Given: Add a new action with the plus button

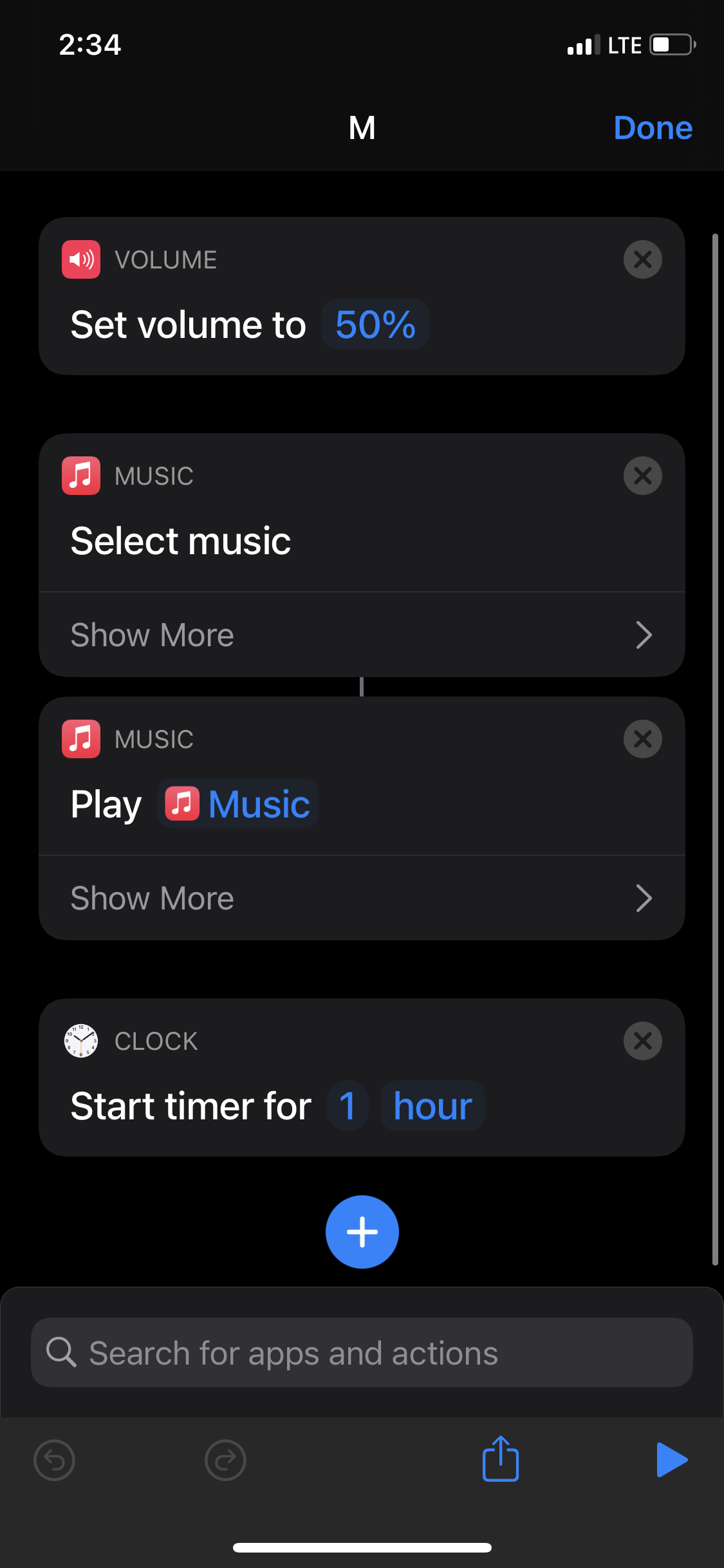Looking at the screenshot, I should [x=362, y=1231].
